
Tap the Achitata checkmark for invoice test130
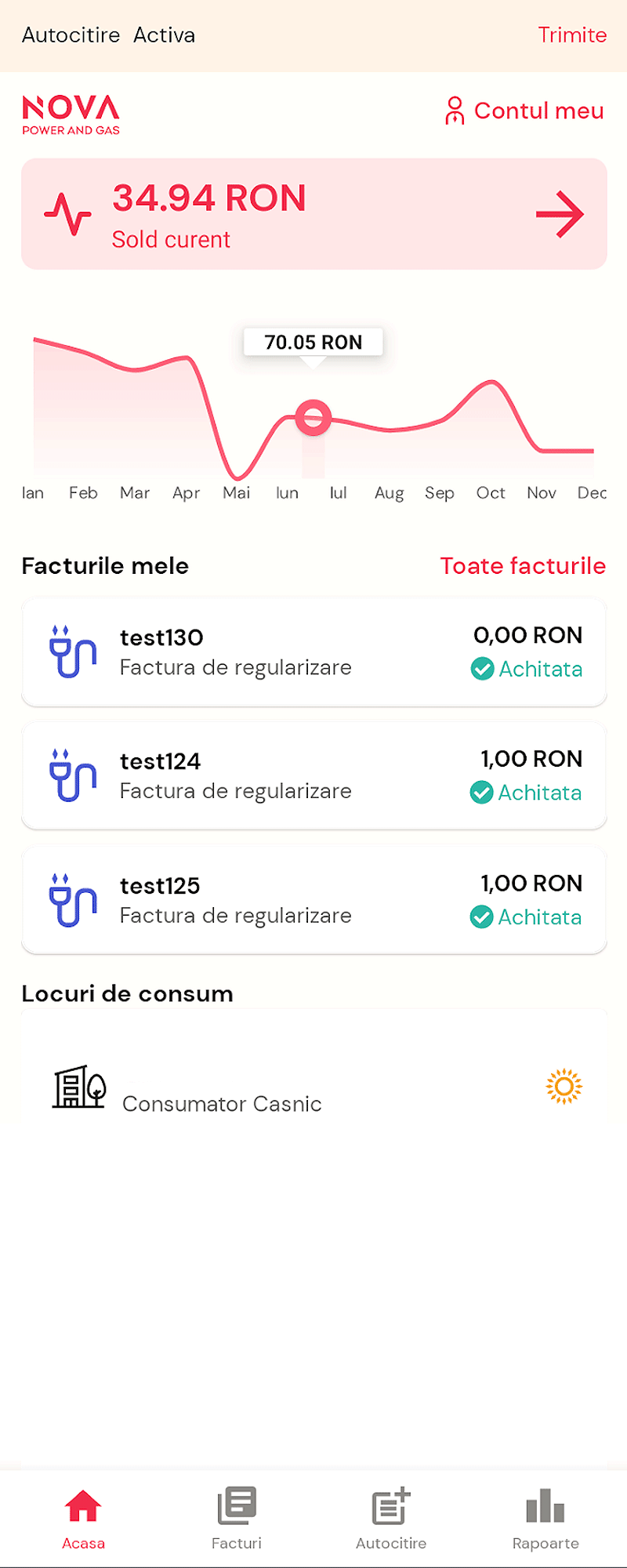pos(482,669)
